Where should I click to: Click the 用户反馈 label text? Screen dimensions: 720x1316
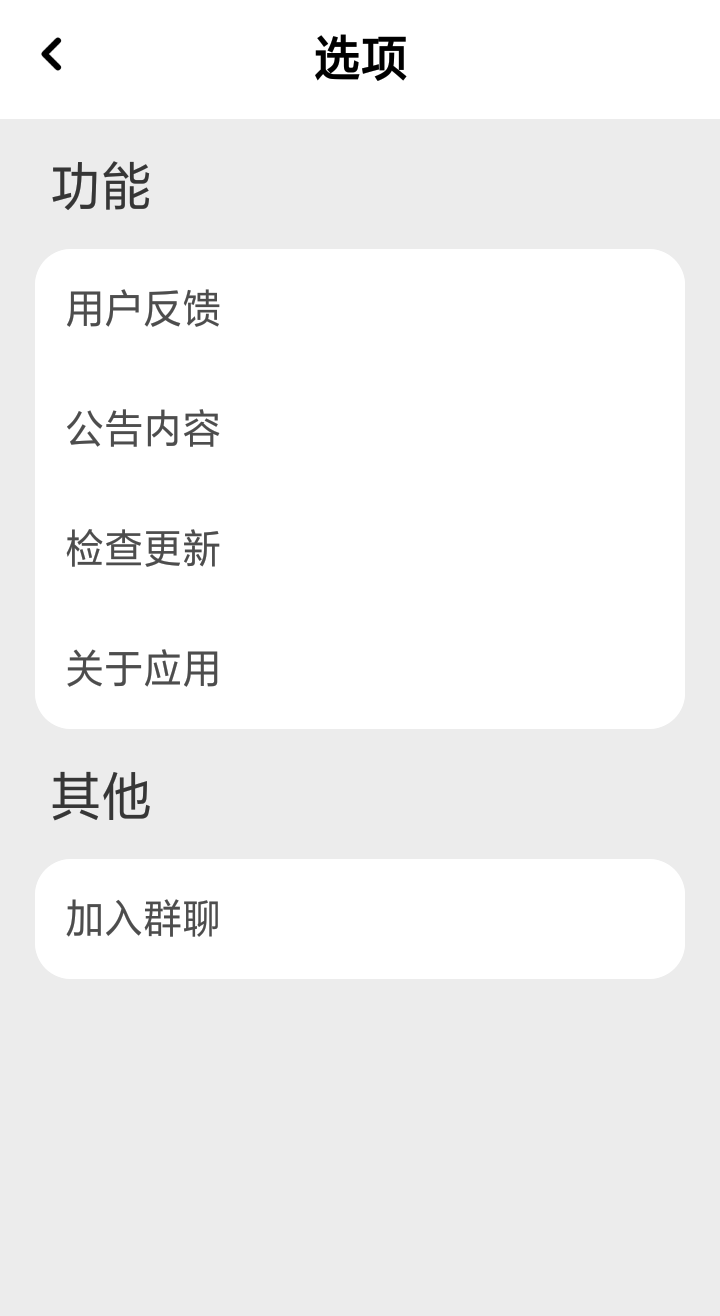[142, 310]
